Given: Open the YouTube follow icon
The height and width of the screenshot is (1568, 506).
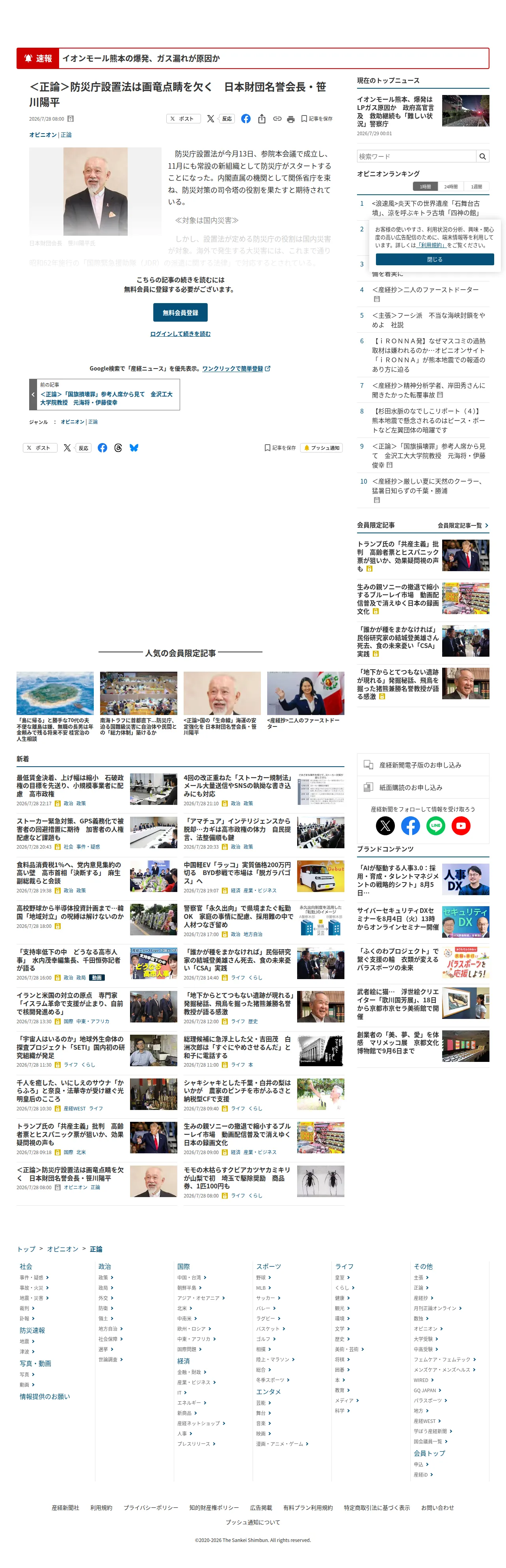Looking at the screenshot, I should point(461,825).
